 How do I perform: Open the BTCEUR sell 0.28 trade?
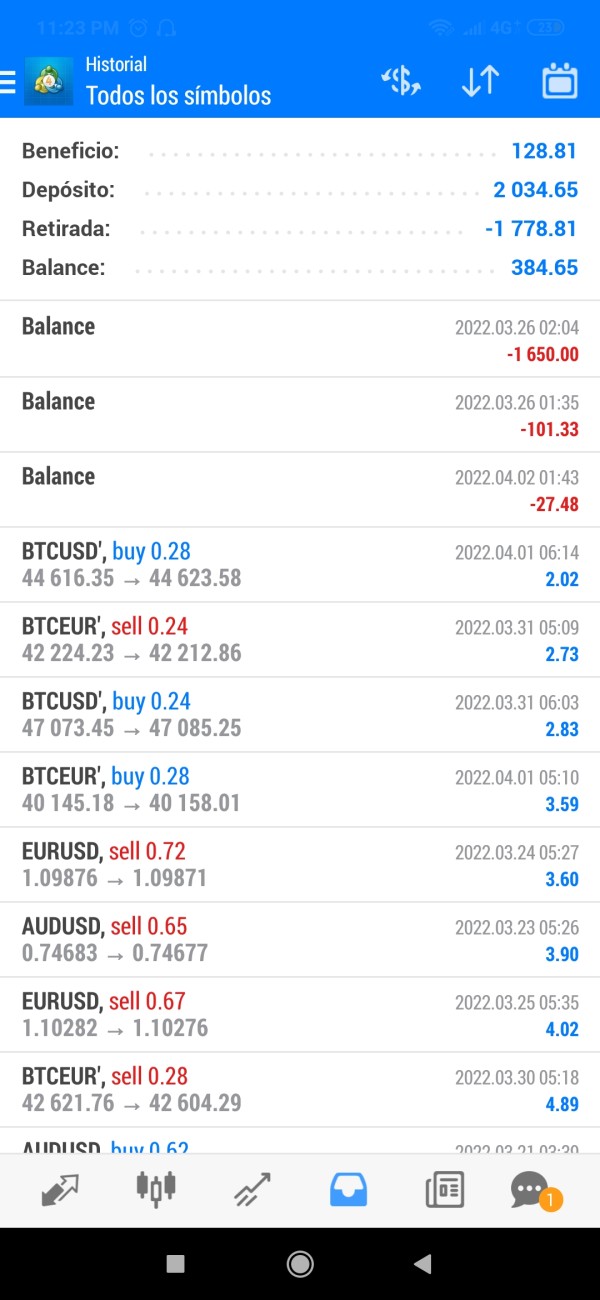300,1089
